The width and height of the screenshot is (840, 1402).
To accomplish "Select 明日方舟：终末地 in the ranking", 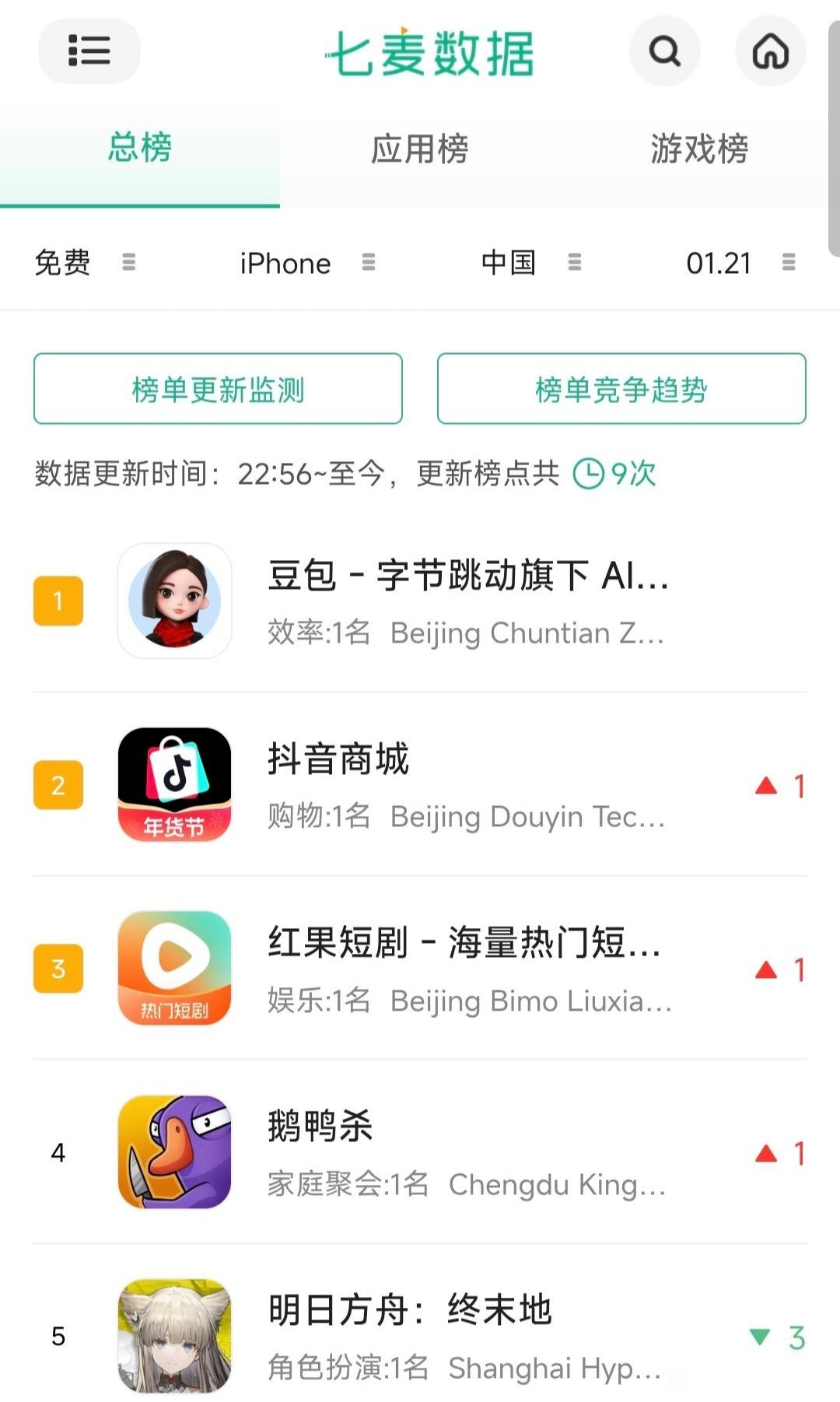I will pyautogui.click(x=467, y=1335).
